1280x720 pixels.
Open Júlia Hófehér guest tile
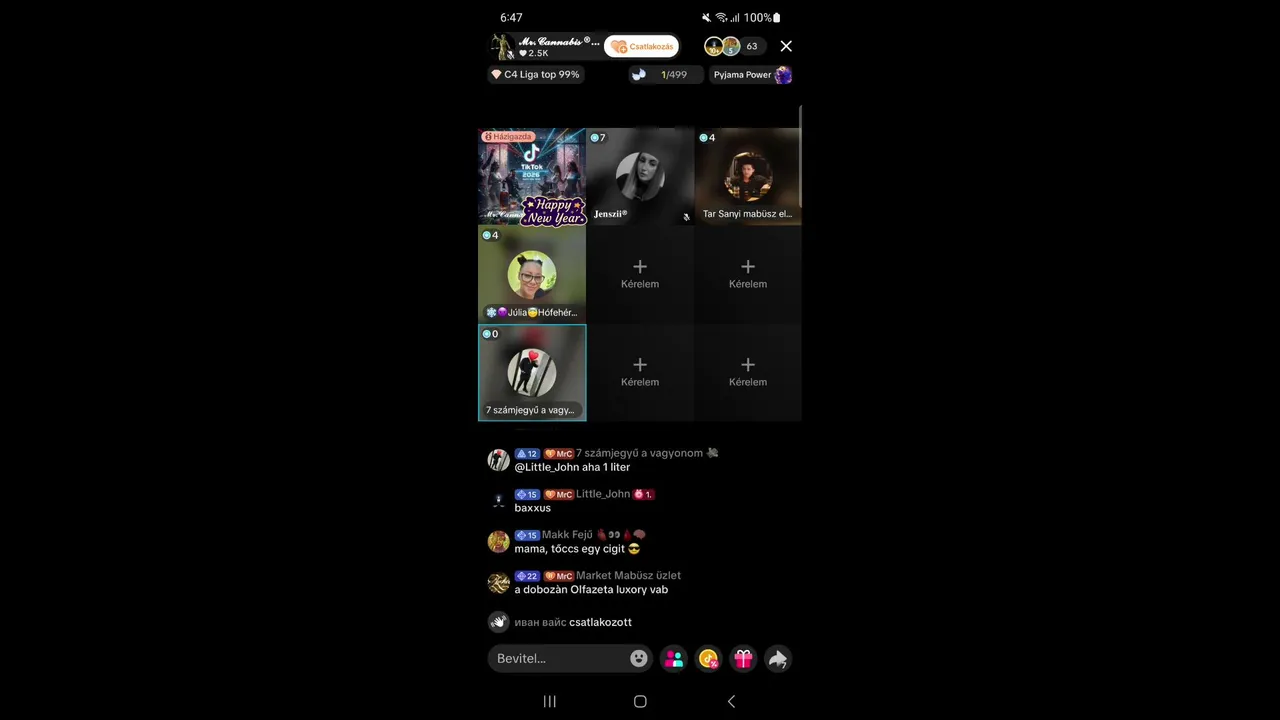pos(532,274)
